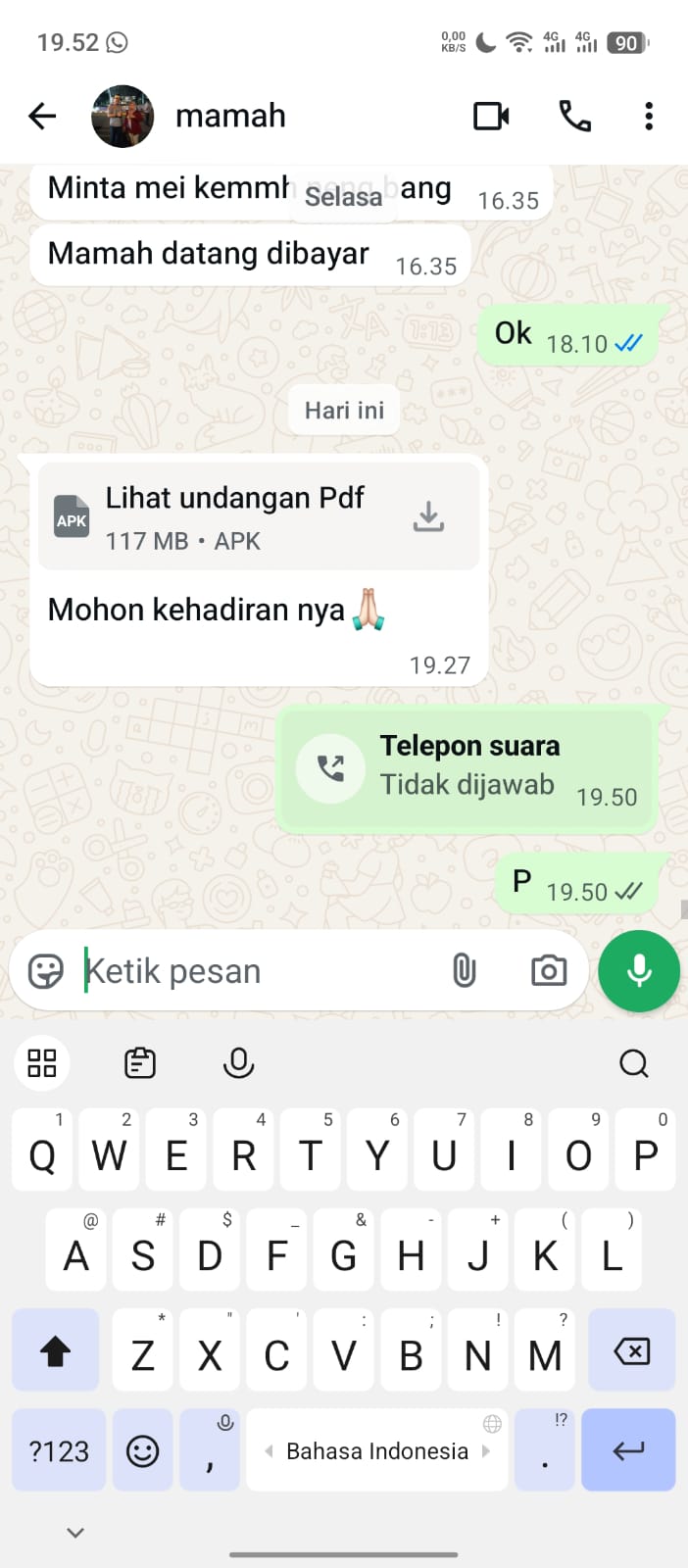Viewport: 688px width, 1568px height.
Task: Open the sticker and emoji picker
Action: pos(45,971)
